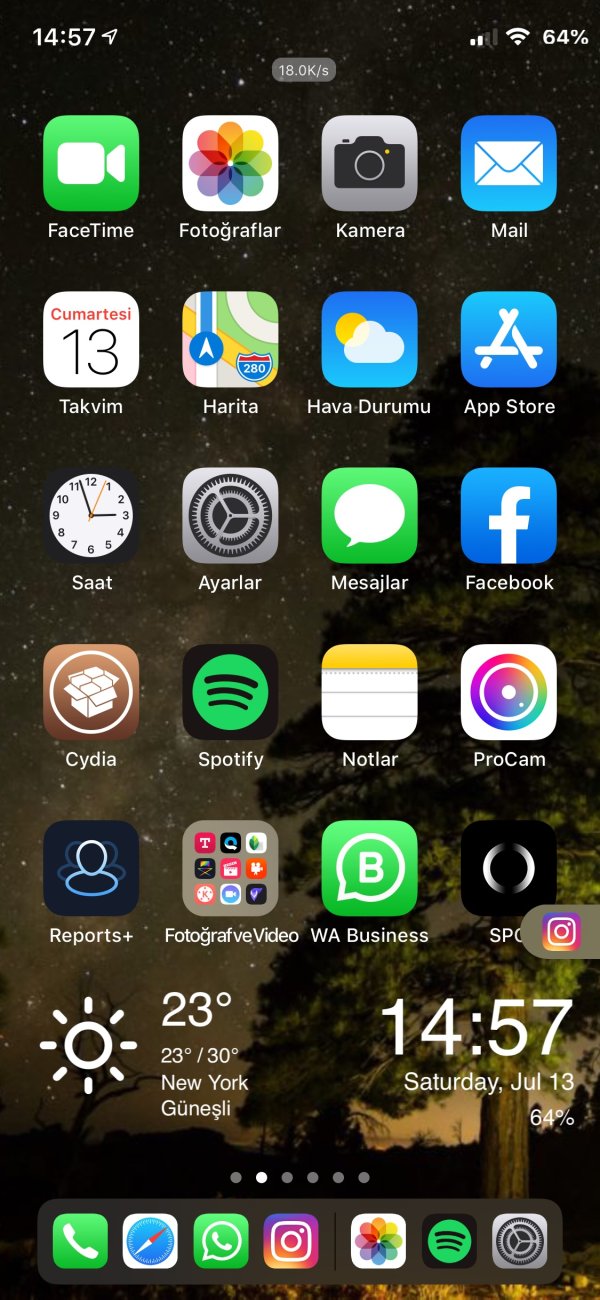
Task: Launch the Harita maps app
Action: 230,340
